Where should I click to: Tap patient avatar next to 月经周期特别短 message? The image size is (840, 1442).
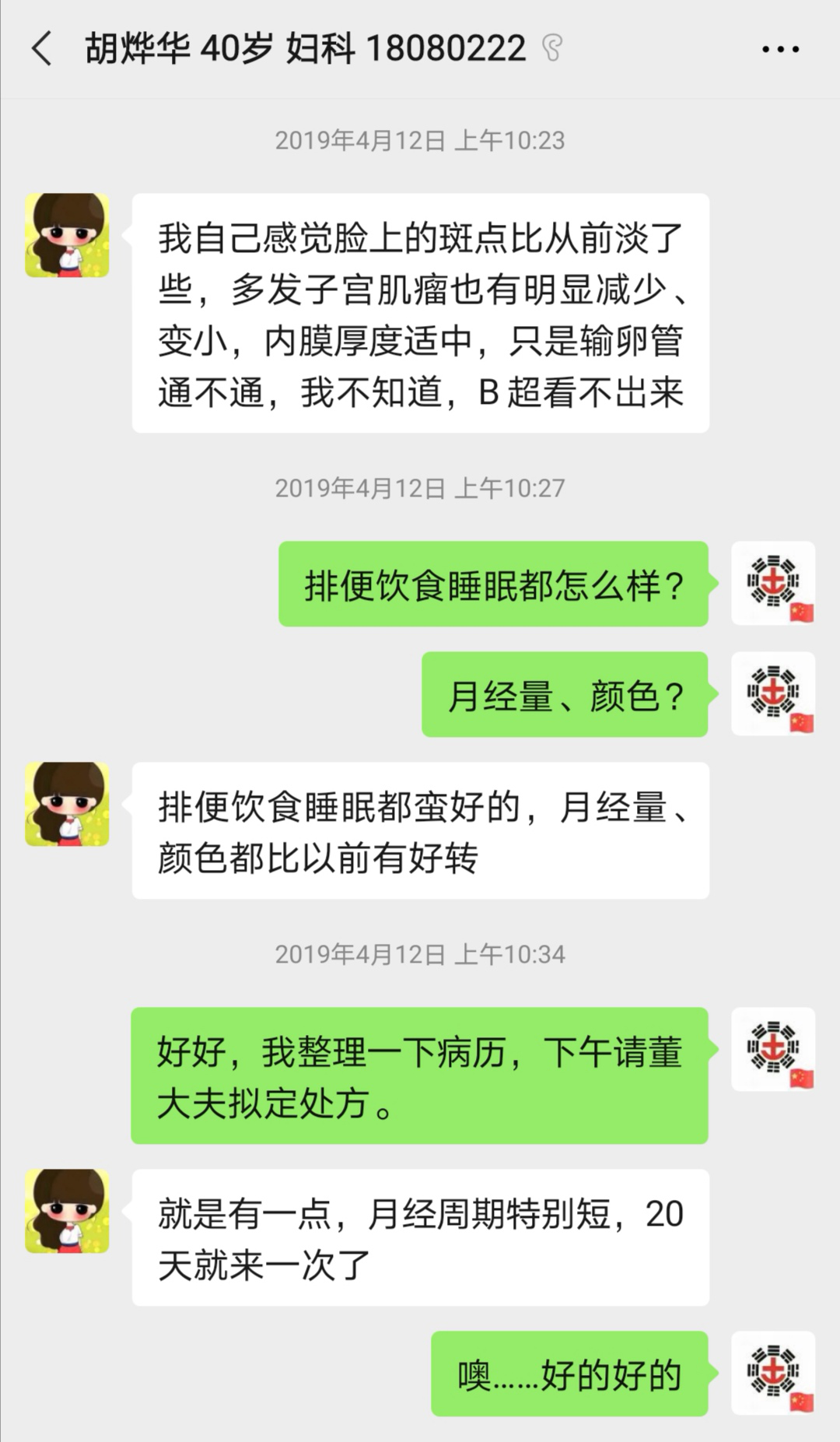(67, 1211)
